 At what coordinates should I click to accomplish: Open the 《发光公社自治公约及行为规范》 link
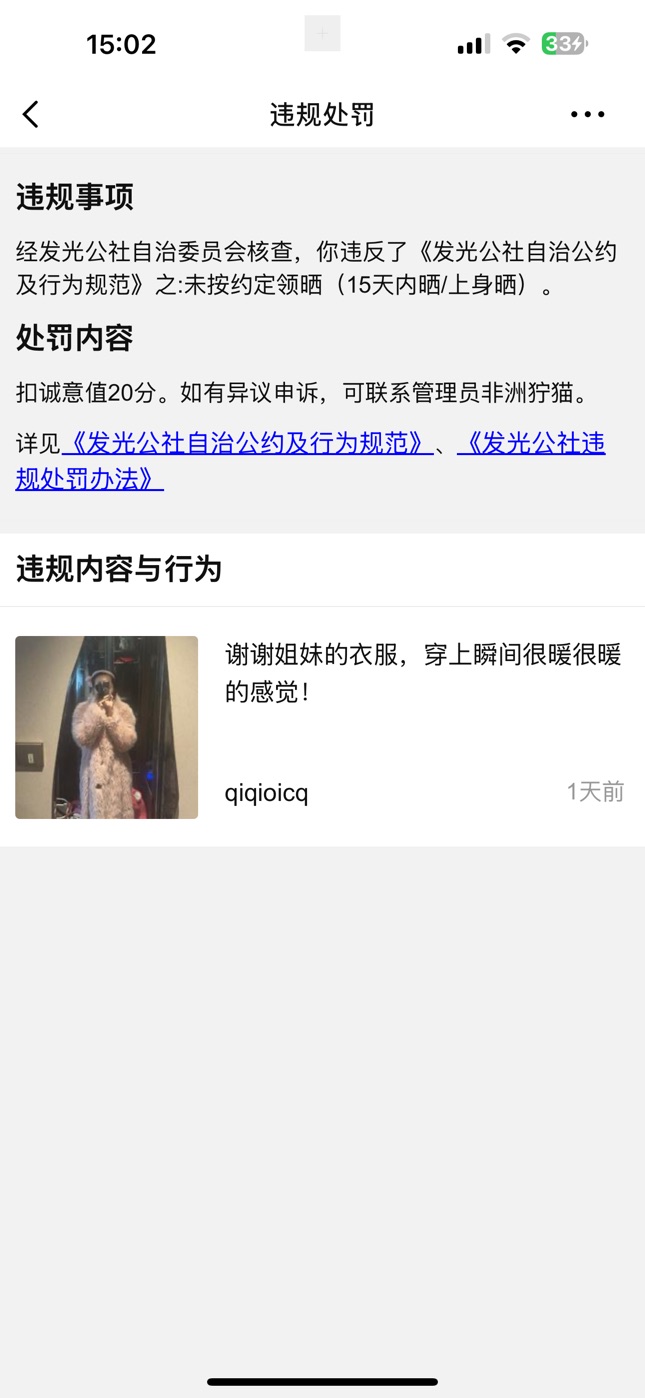[x=247, y=444]
